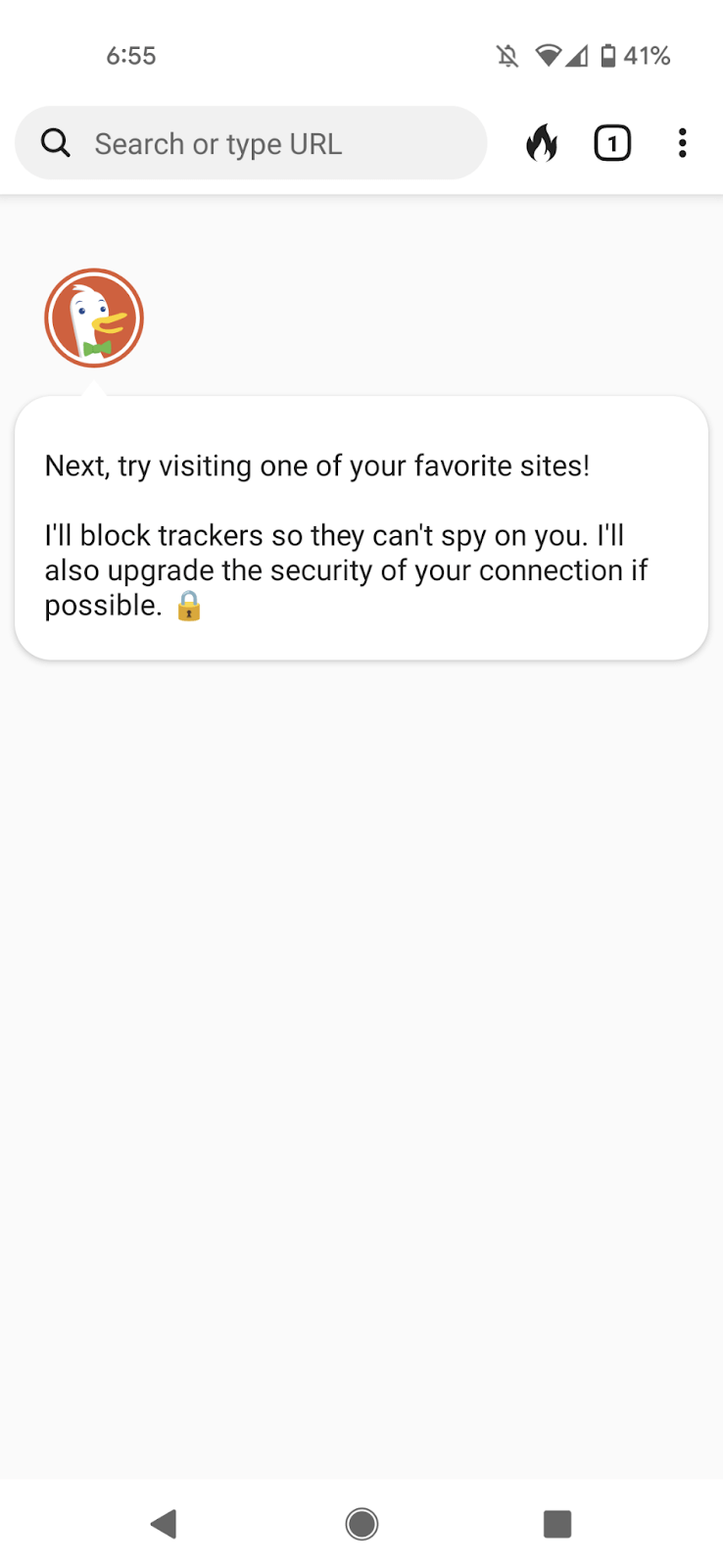Screen dimensions: 723x1568
Task: Tap the Search or type URL field
Action: point(251,143)
